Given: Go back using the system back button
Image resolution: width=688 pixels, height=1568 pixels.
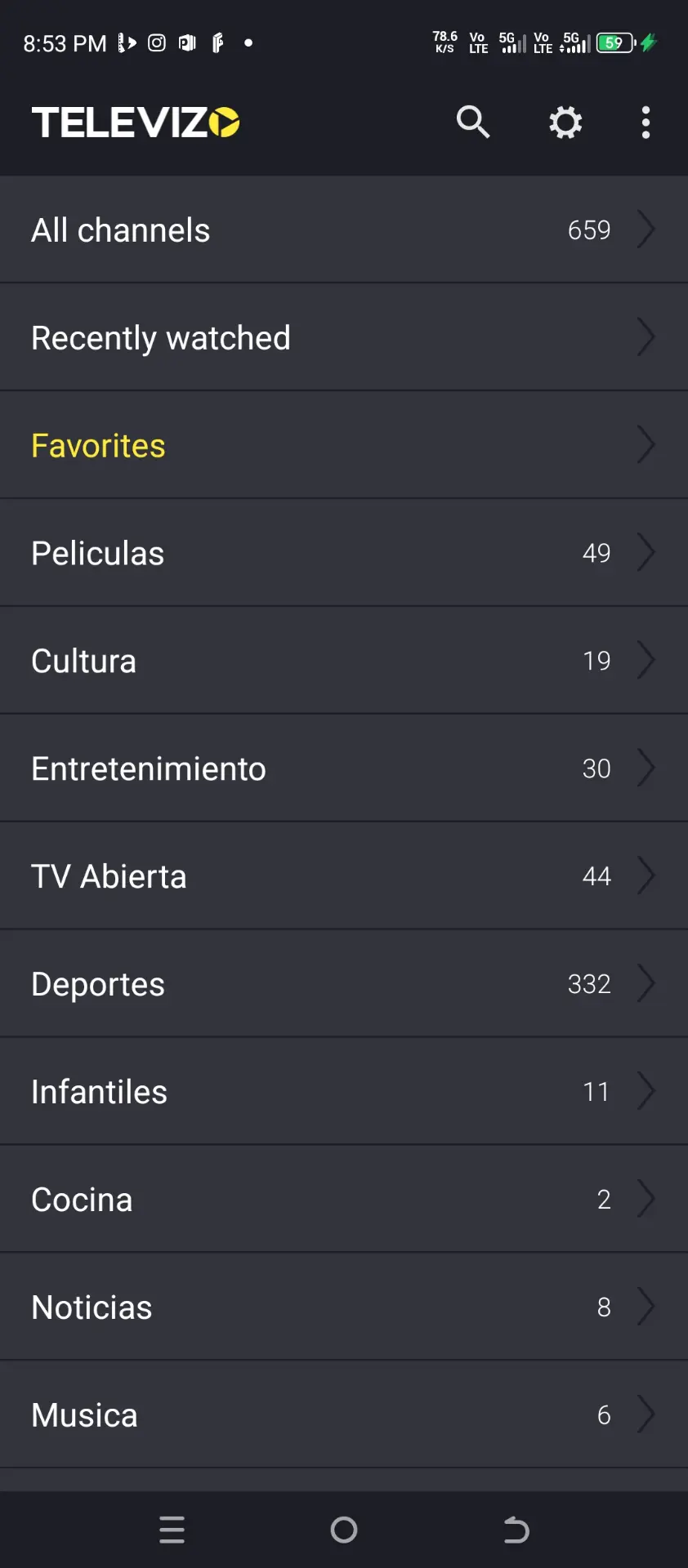Looking at the screenshot, I should pyautogui.click(x=516, y=1530).
